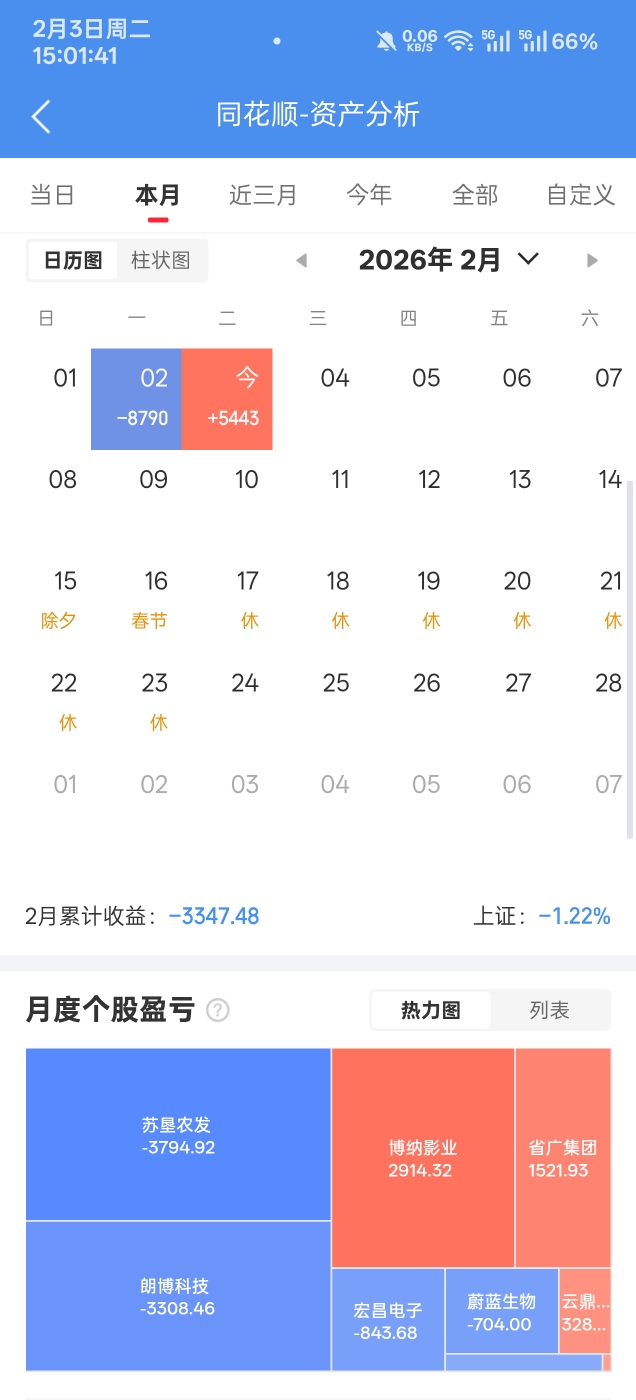The image size is (636, 1400).
Task: Open the 2026年 2月 month picker
Action: (x=448, y=260)
